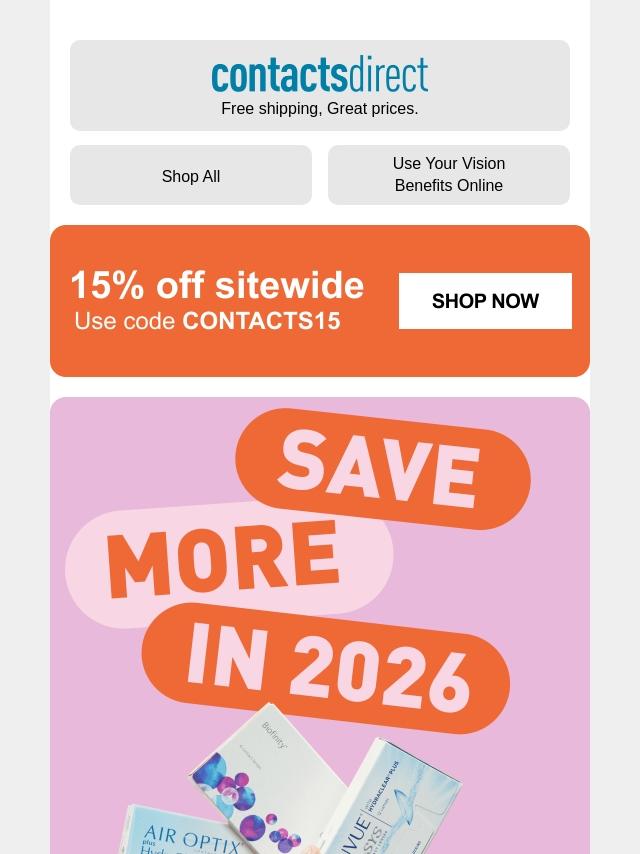Tap the Shop Now button
640x854 pixels.
485,301
